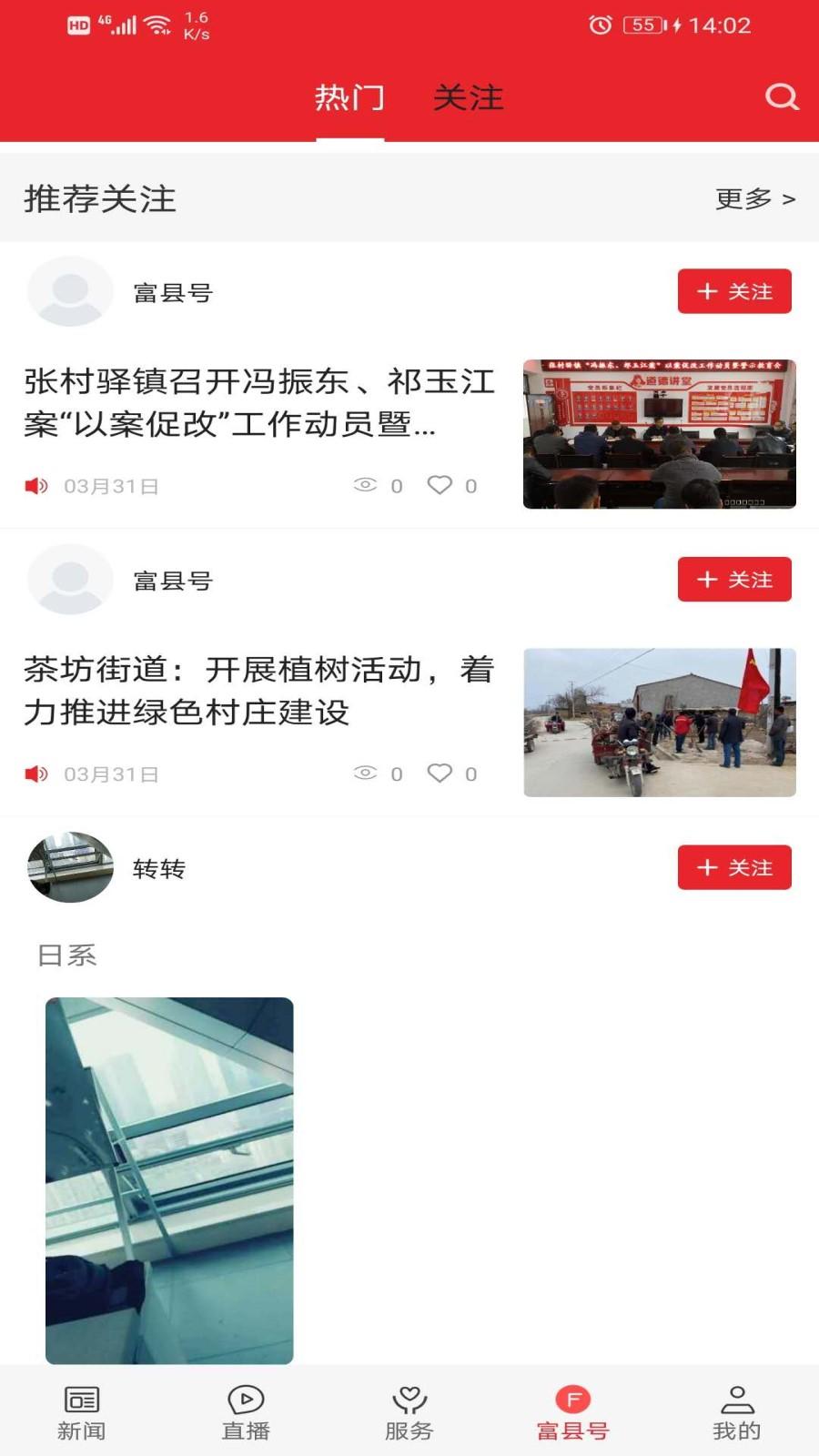Tap the heart icon on the first article

440,486
